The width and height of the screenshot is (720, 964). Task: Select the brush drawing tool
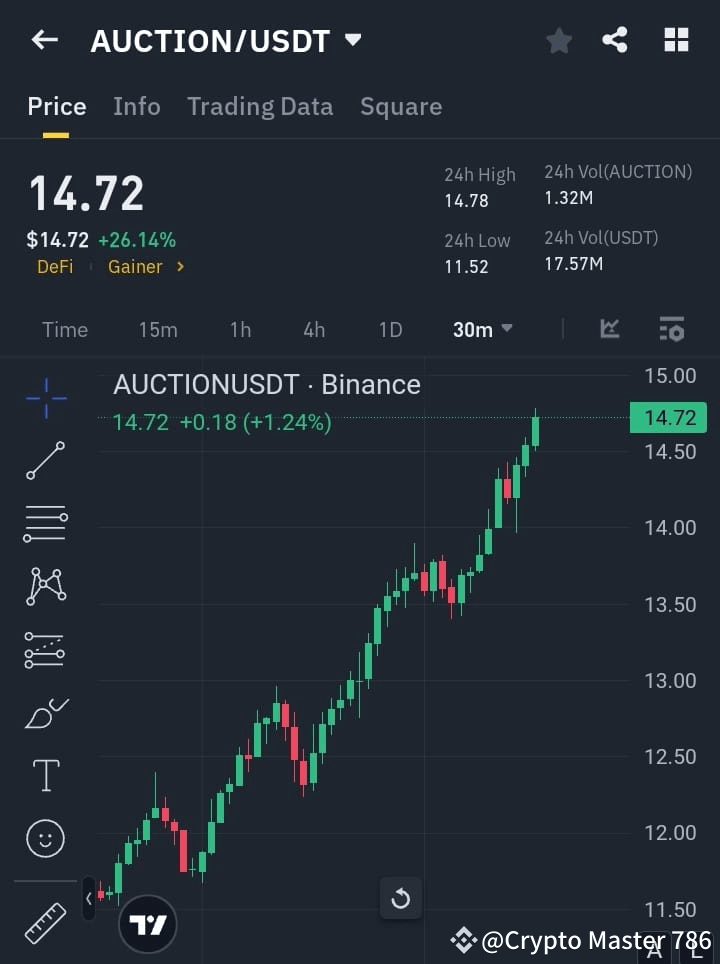pyautogui.click(x=45, y=713)
